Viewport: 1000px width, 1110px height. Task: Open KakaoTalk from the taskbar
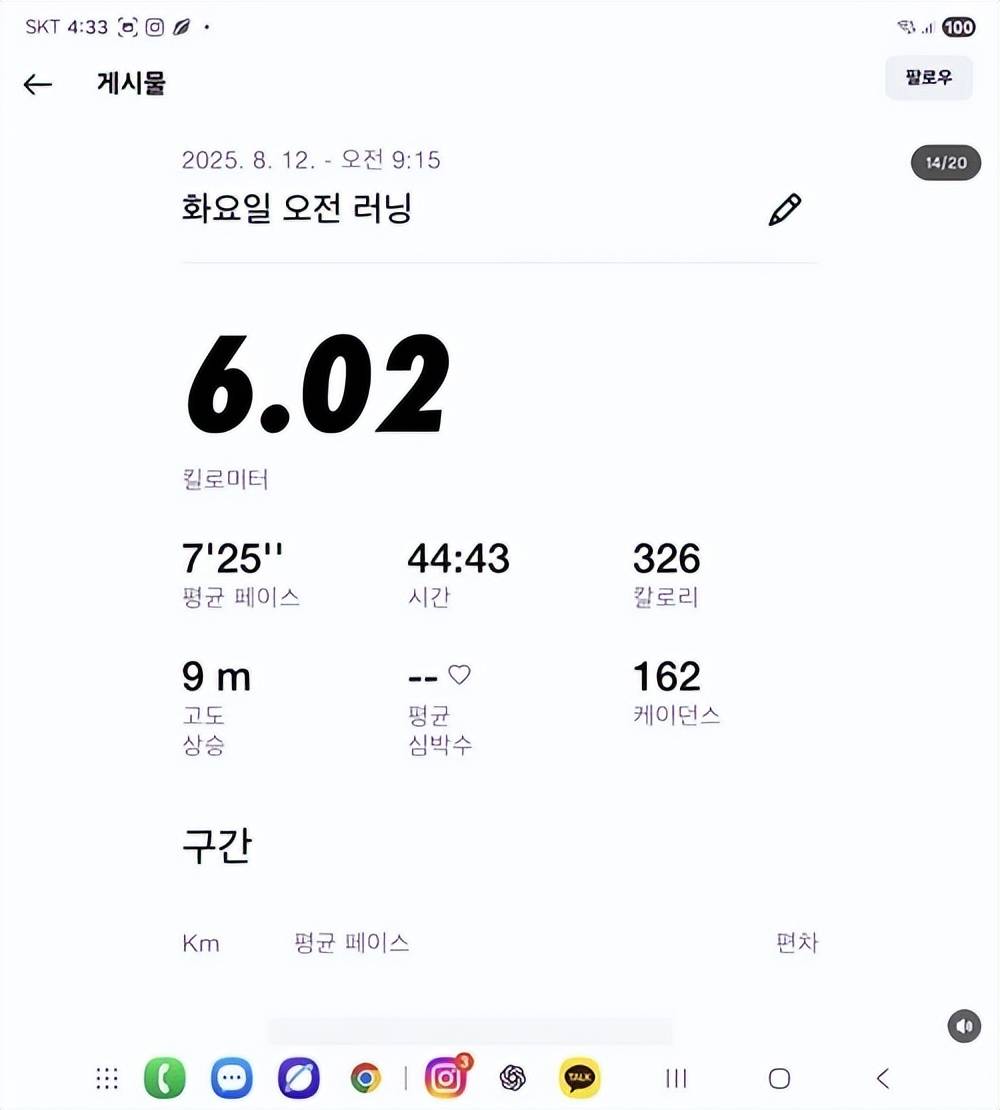point(579,1078)
